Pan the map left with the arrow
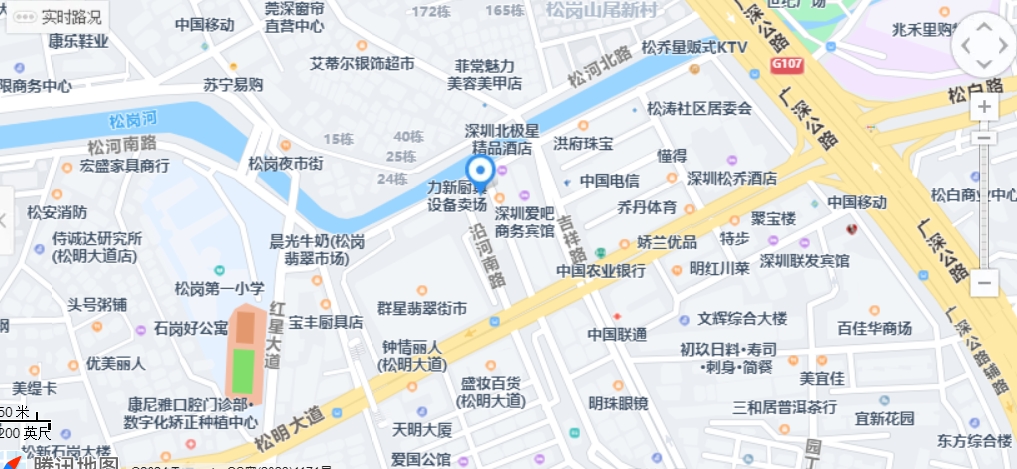 965,46
